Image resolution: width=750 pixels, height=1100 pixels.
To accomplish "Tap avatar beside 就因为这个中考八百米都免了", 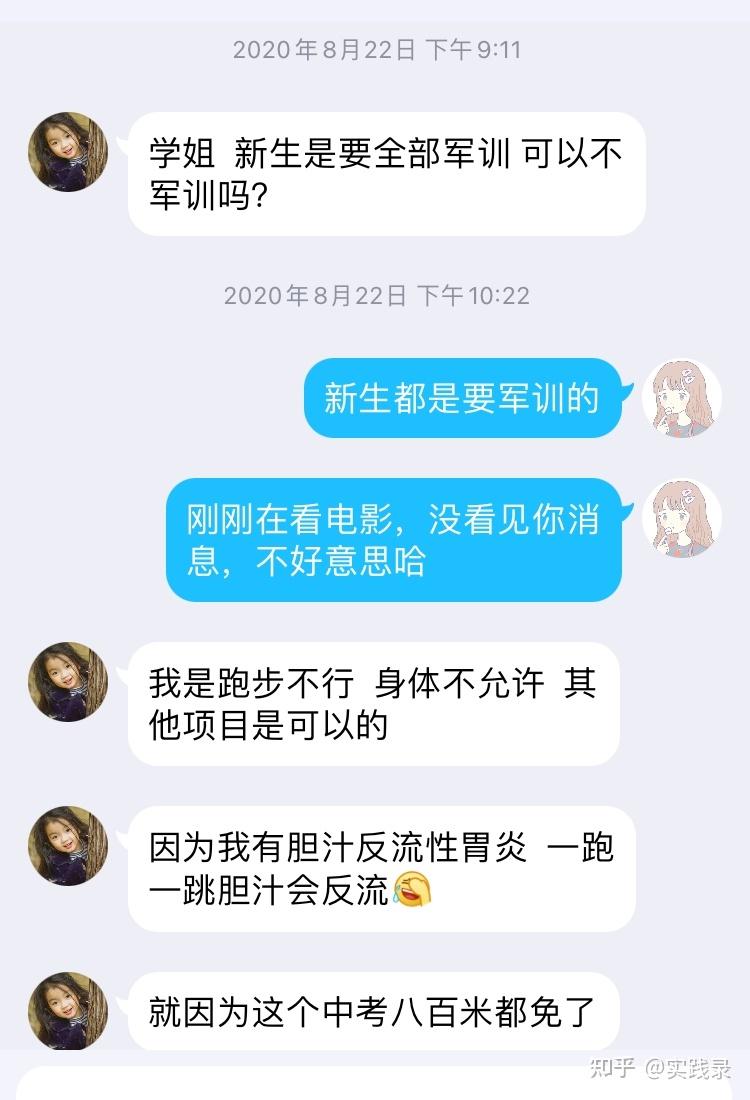I will pos(68,1011).
